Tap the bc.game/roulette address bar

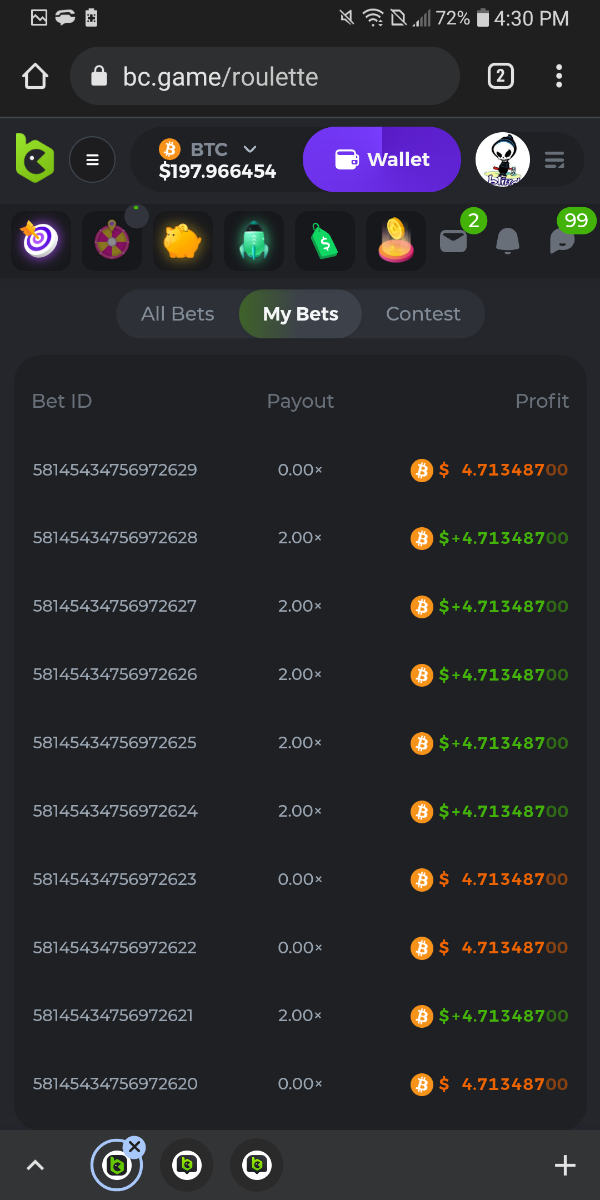coord(265,77)
